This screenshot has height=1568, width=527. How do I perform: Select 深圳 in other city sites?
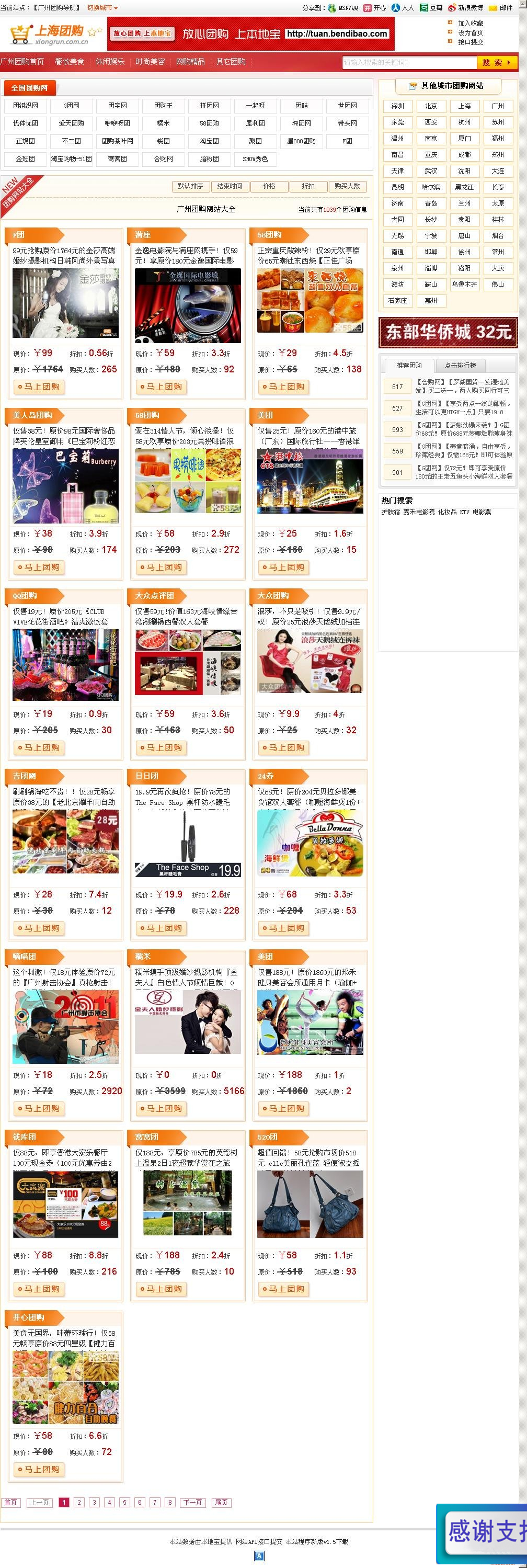pyautogui.click(x=397, y=106)
